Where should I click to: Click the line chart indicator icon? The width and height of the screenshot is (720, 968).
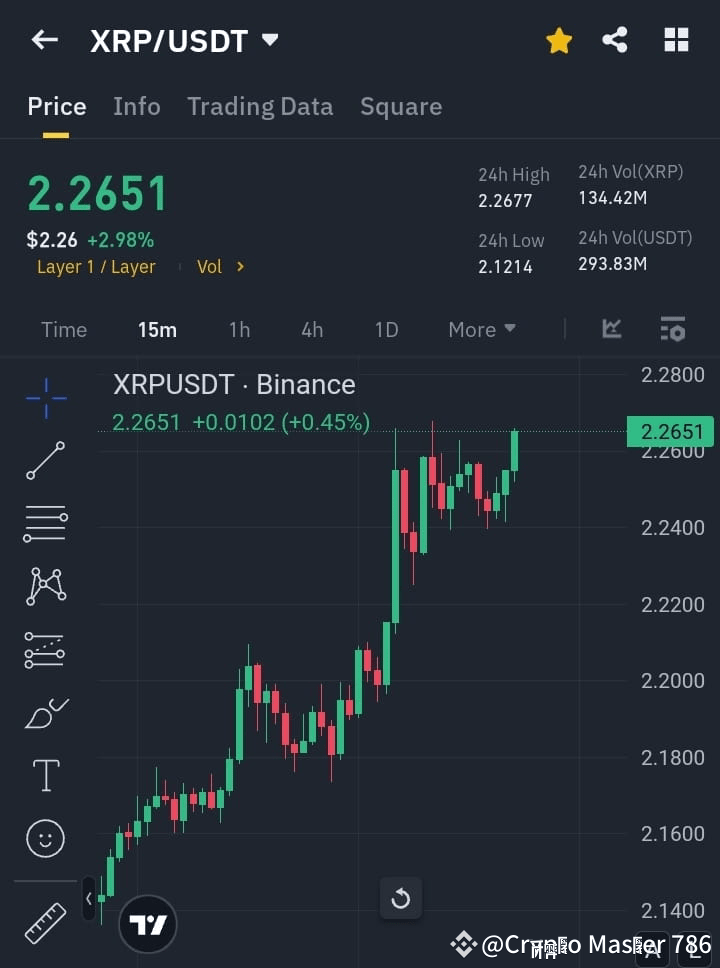point(611,329)
